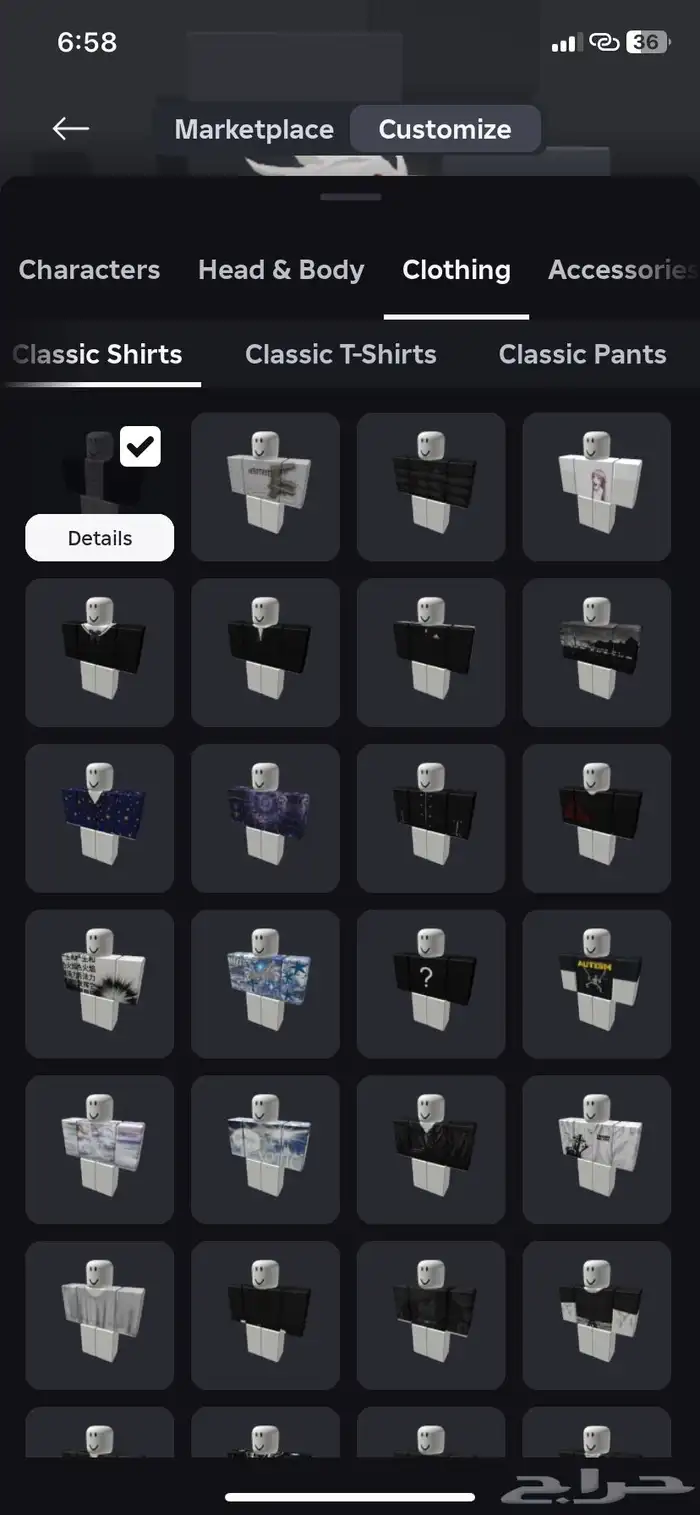Switch to Head & Body tab
This screenshot has width=700, height=1515.
coord(281,270)
